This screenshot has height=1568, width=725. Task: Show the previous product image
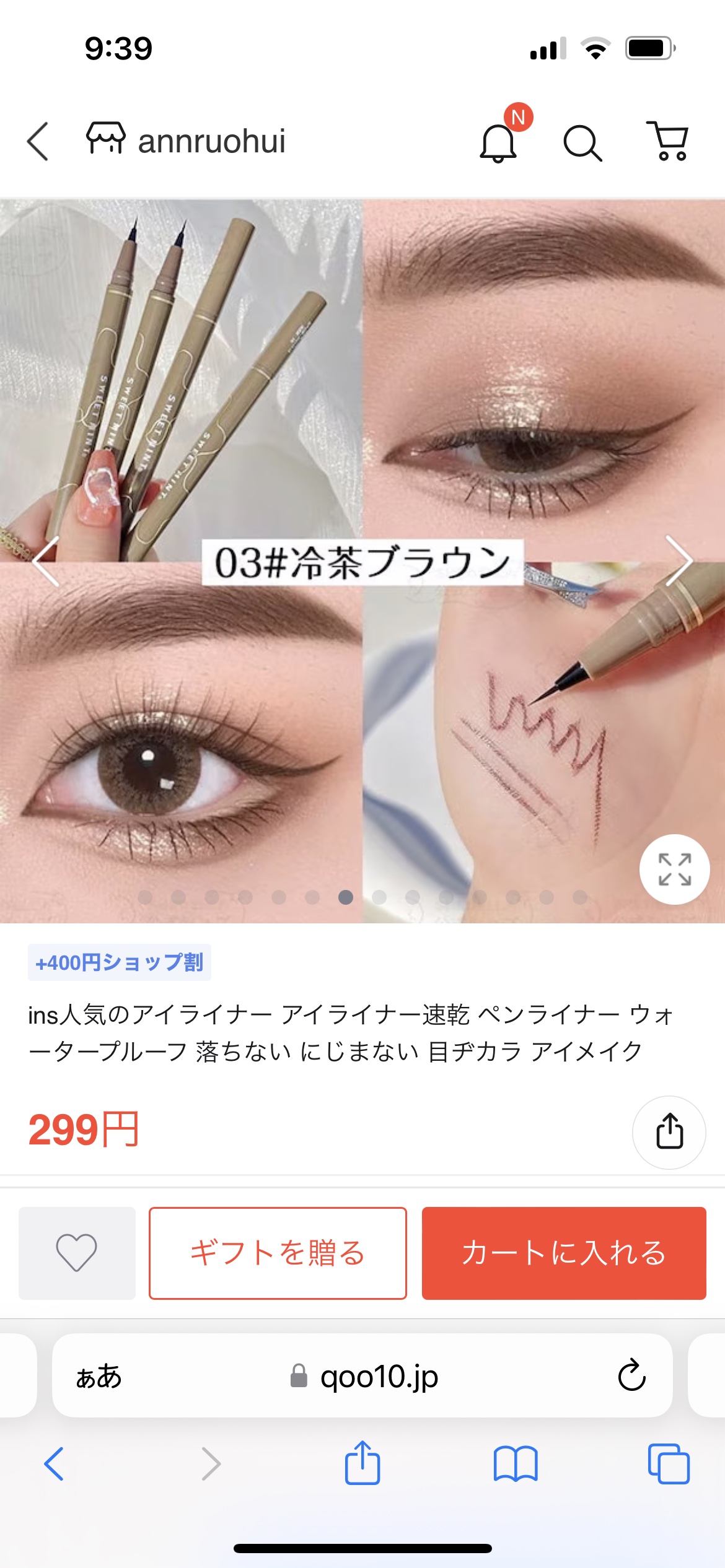pyautogui.click(x=46, y=561)
